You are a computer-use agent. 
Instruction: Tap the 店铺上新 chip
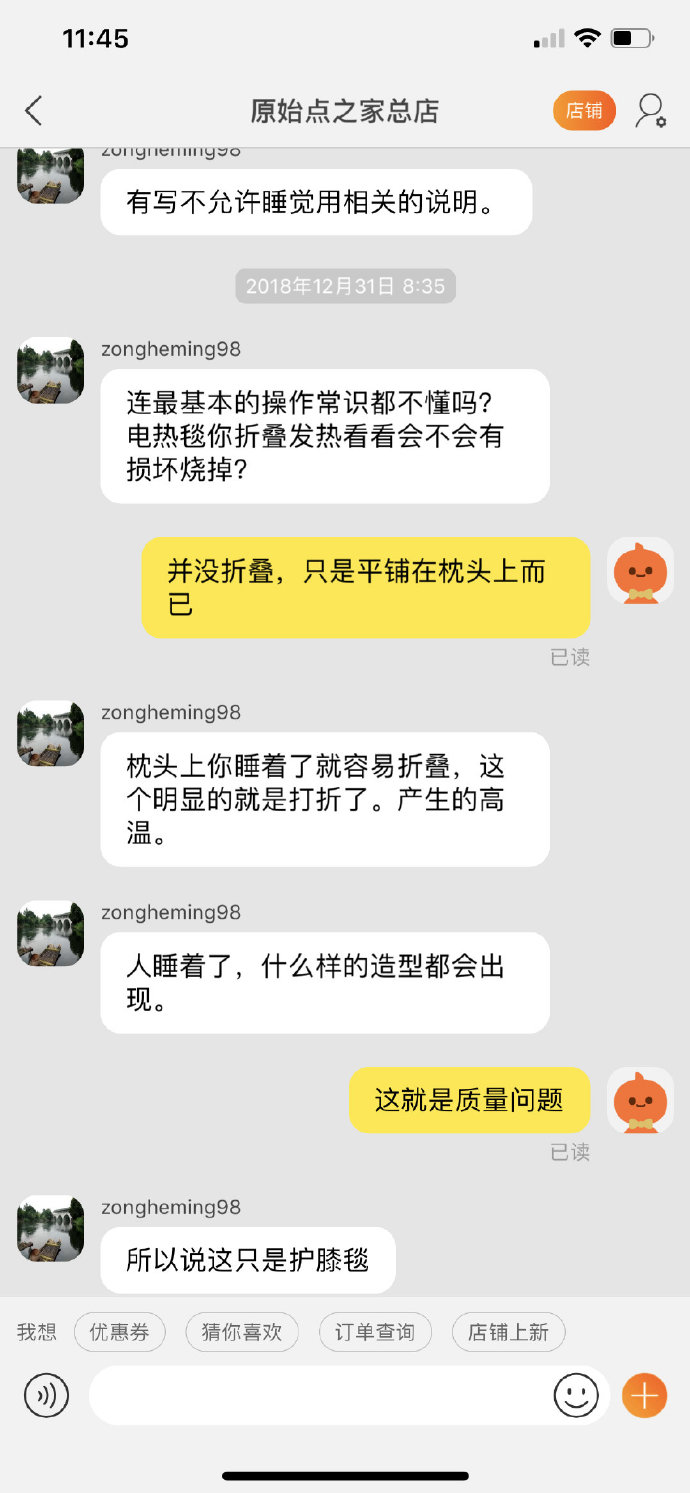508,1332
